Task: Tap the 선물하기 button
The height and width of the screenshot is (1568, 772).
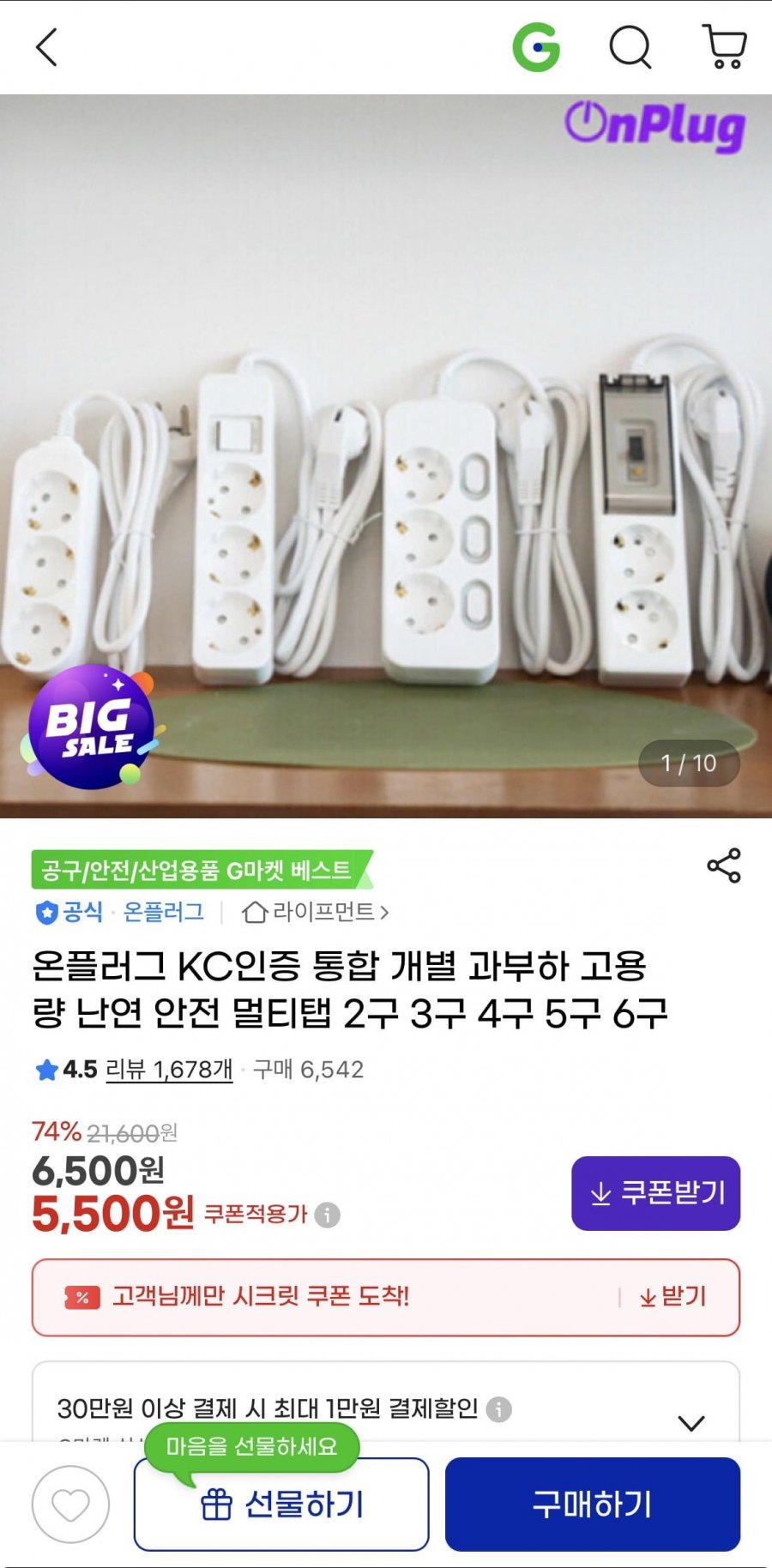Action: pos(281,1505)
